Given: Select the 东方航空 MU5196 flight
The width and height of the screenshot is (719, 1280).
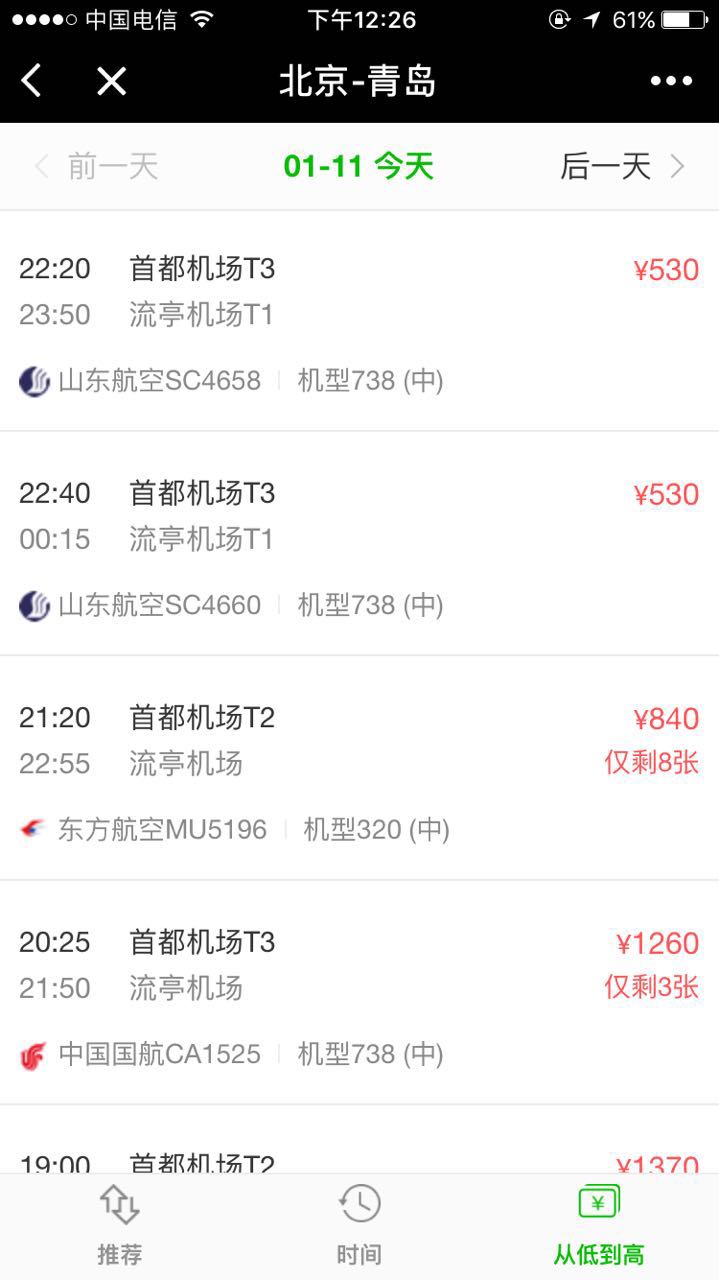Looking at the screenshot, I should coord(359,768).
